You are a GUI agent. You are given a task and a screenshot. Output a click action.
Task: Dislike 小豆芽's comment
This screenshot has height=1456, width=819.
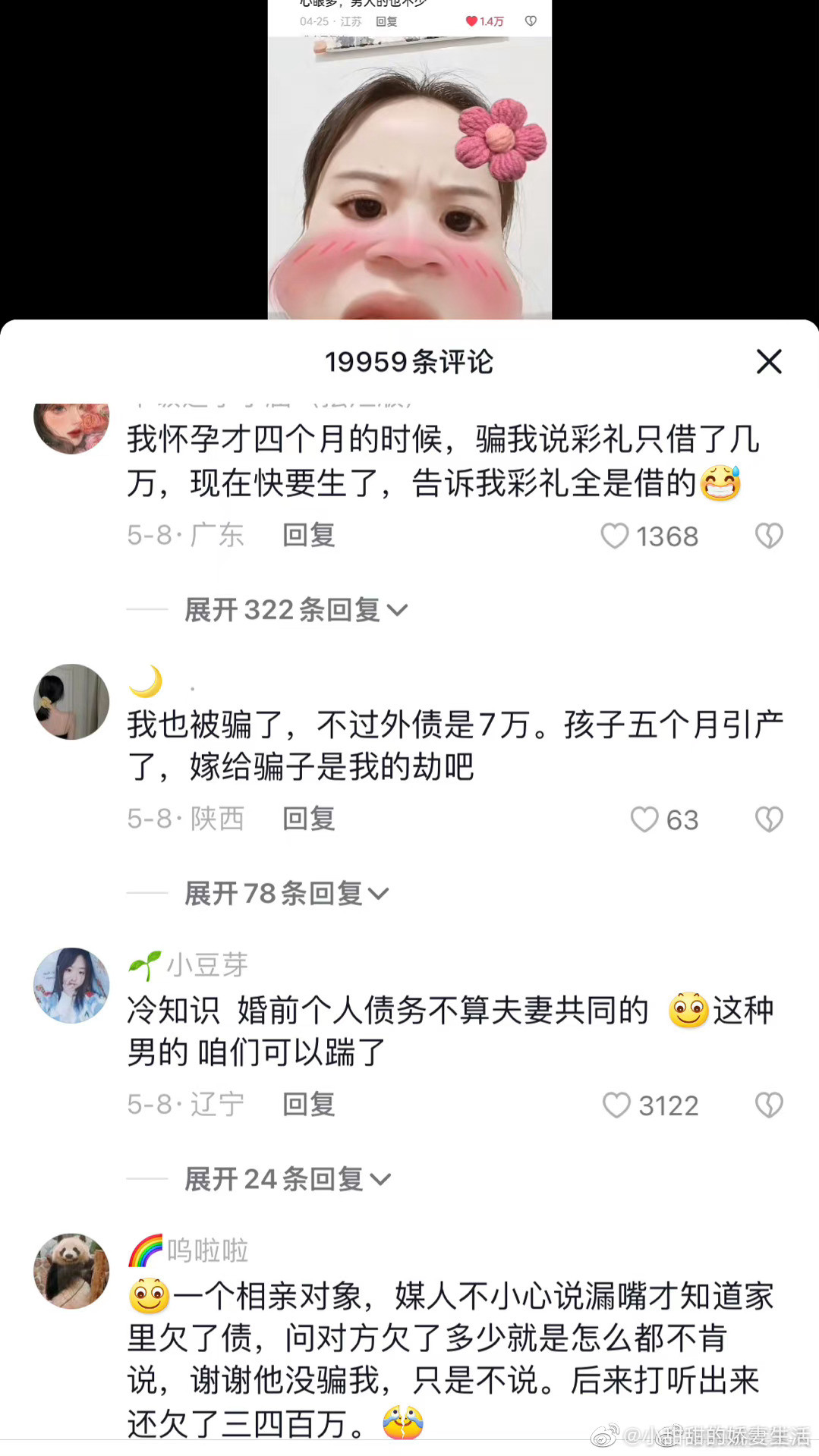[768, 1105]
